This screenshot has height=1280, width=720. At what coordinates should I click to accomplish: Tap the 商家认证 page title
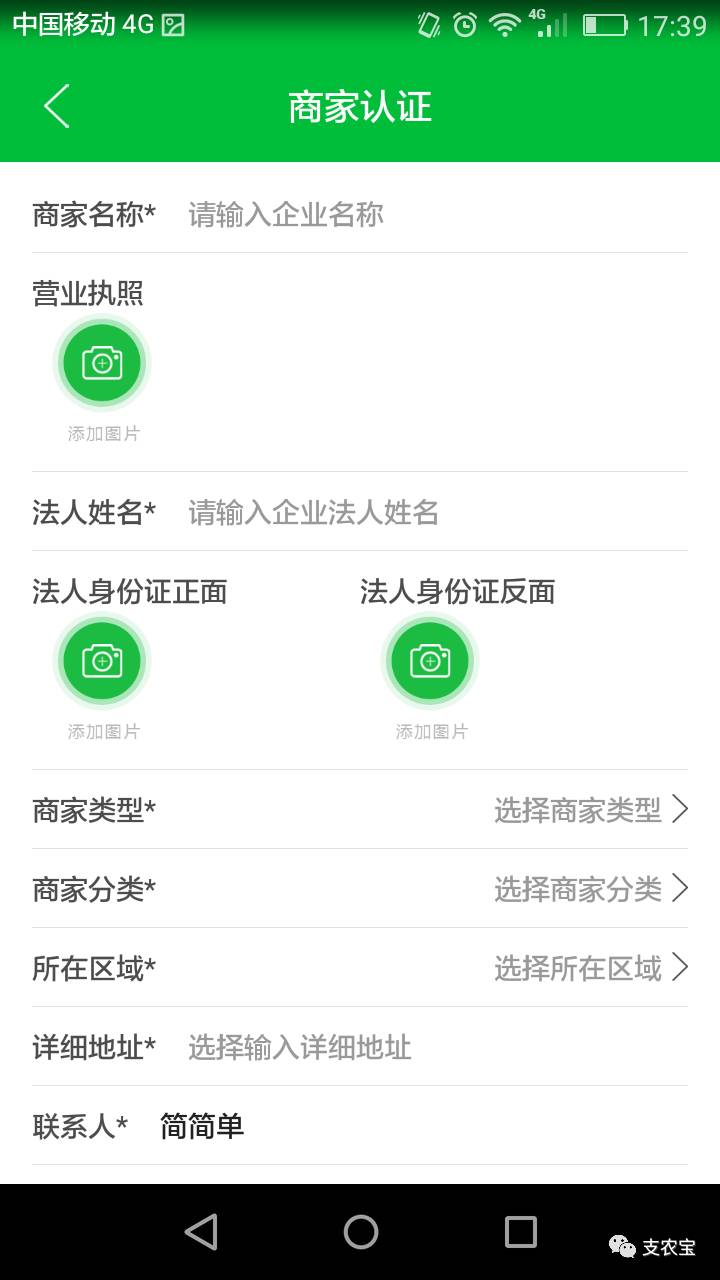[360, 105]
